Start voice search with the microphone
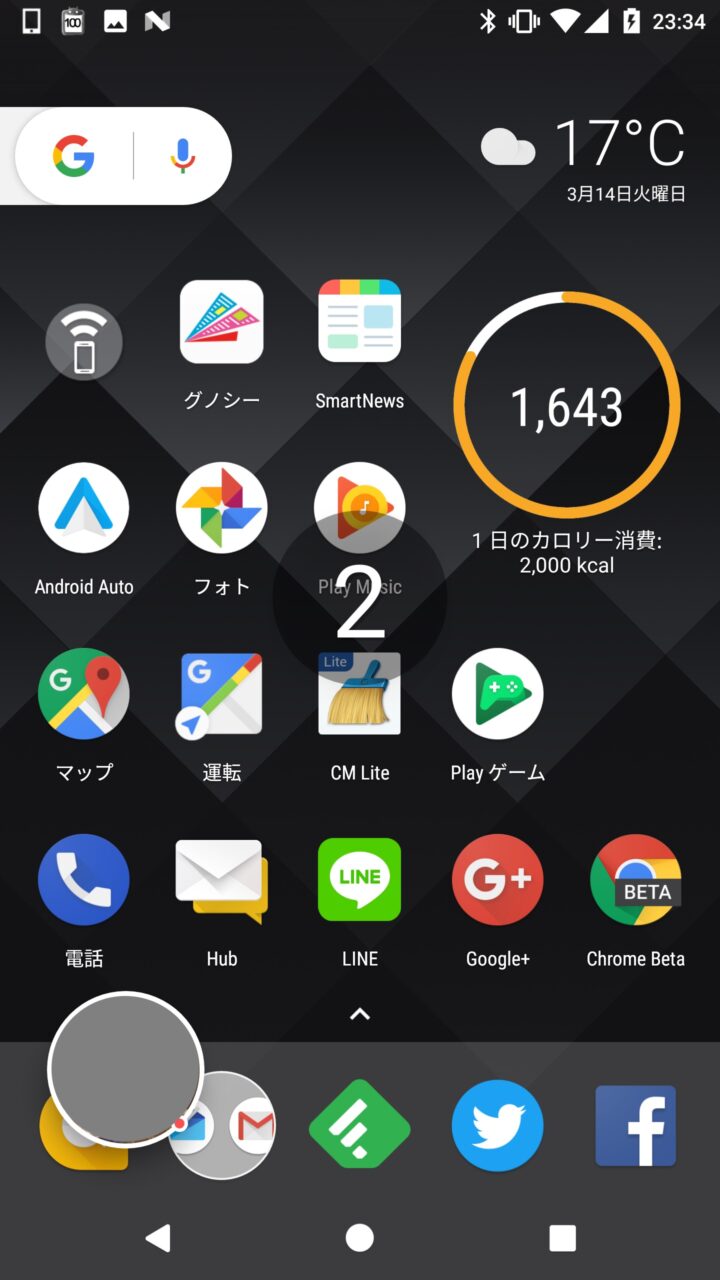The height and width of the screenshot is (1280, 720). pyautogui.click(x=182, y=156)
